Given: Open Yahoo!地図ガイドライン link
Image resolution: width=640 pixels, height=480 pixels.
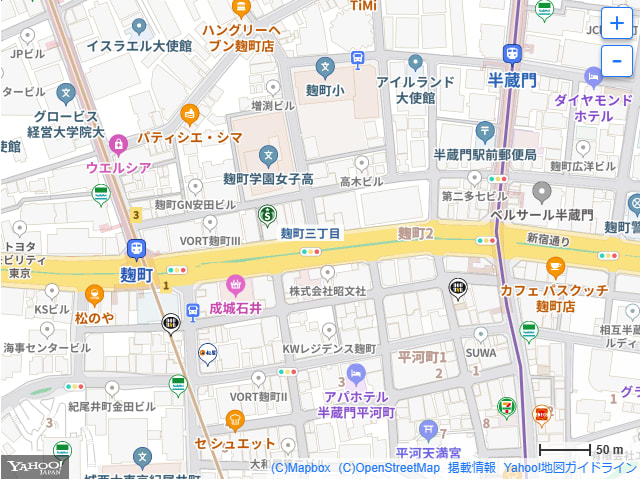Looking at the screenshot, I should [569, 468].
